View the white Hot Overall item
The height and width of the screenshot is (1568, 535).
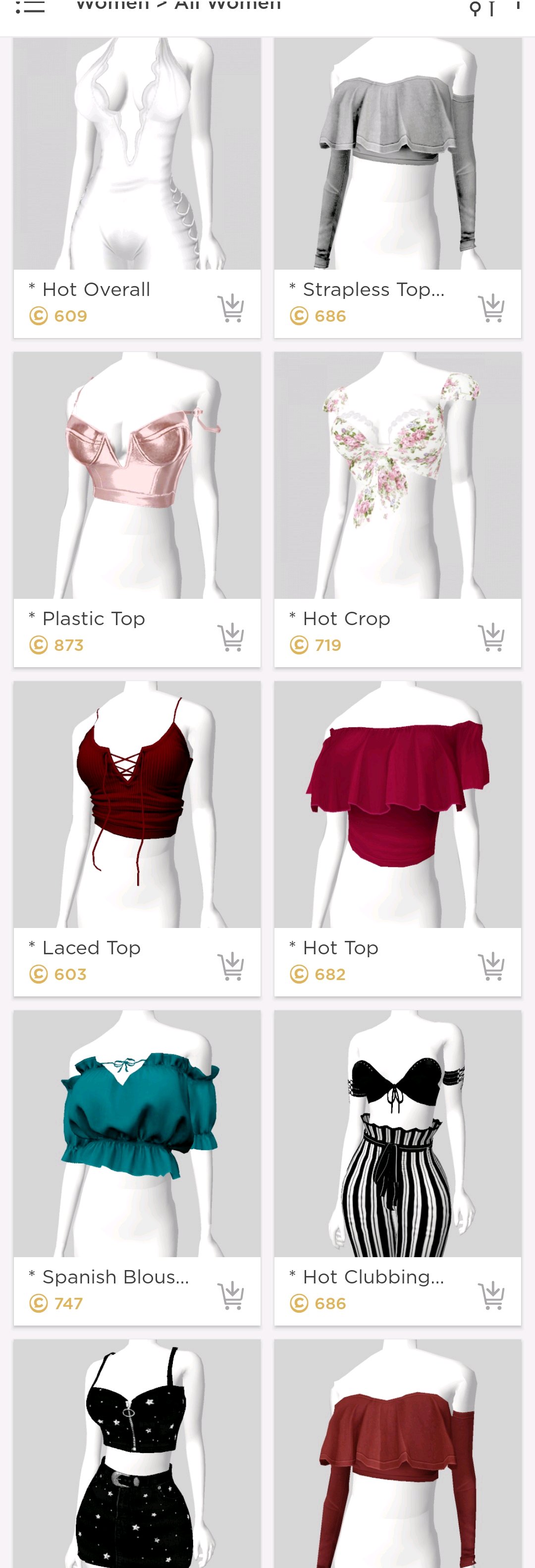pyautogui.click(x=137, y=153)
